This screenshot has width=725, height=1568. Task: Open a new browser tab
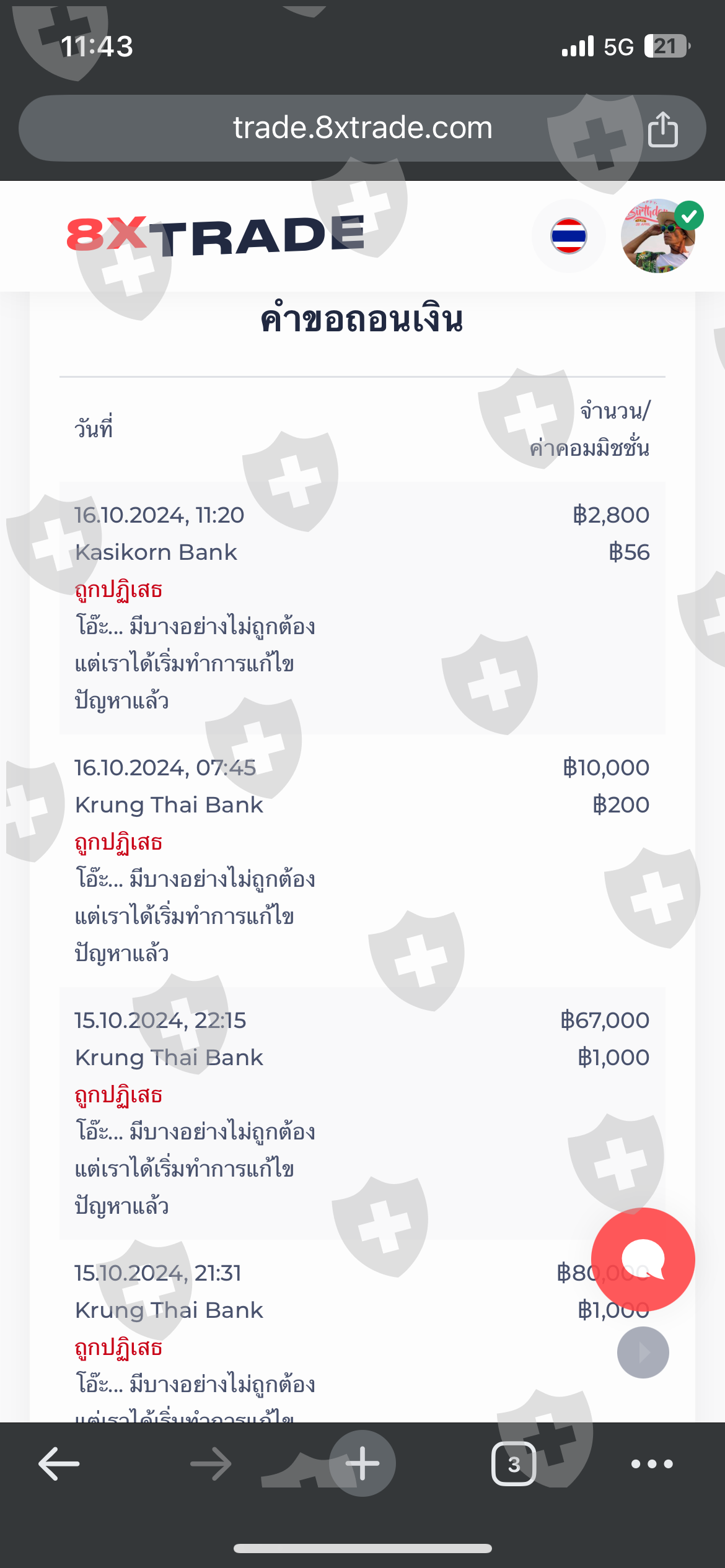(362, 1464)
